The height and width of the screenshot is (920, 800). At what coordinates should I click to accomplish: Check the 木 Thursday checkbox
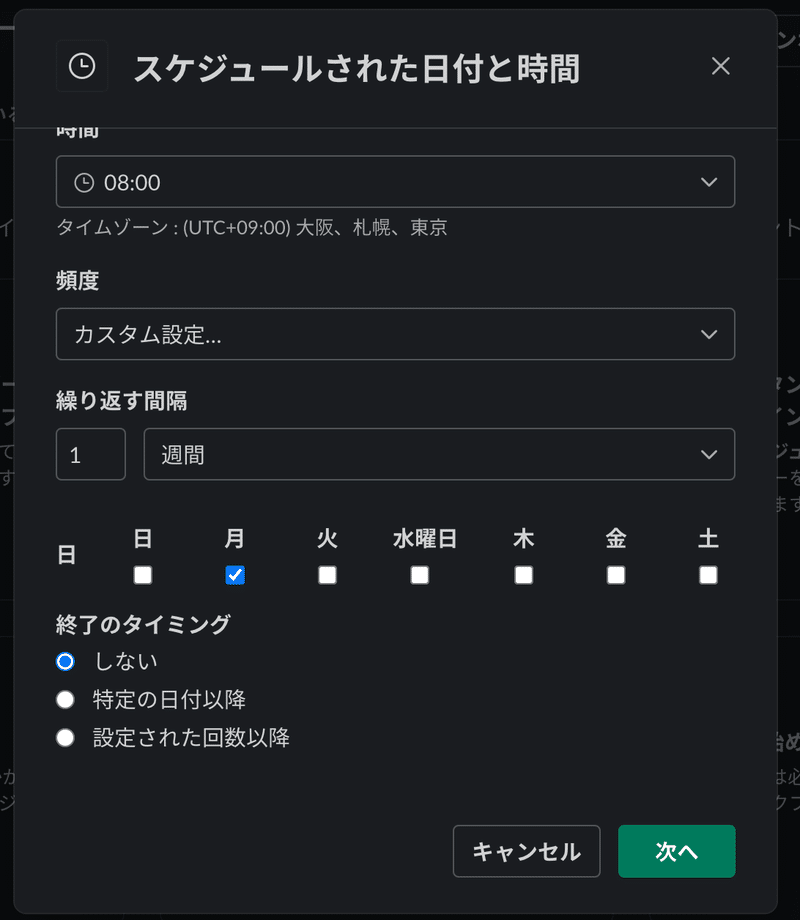click(x=523, y=574)
